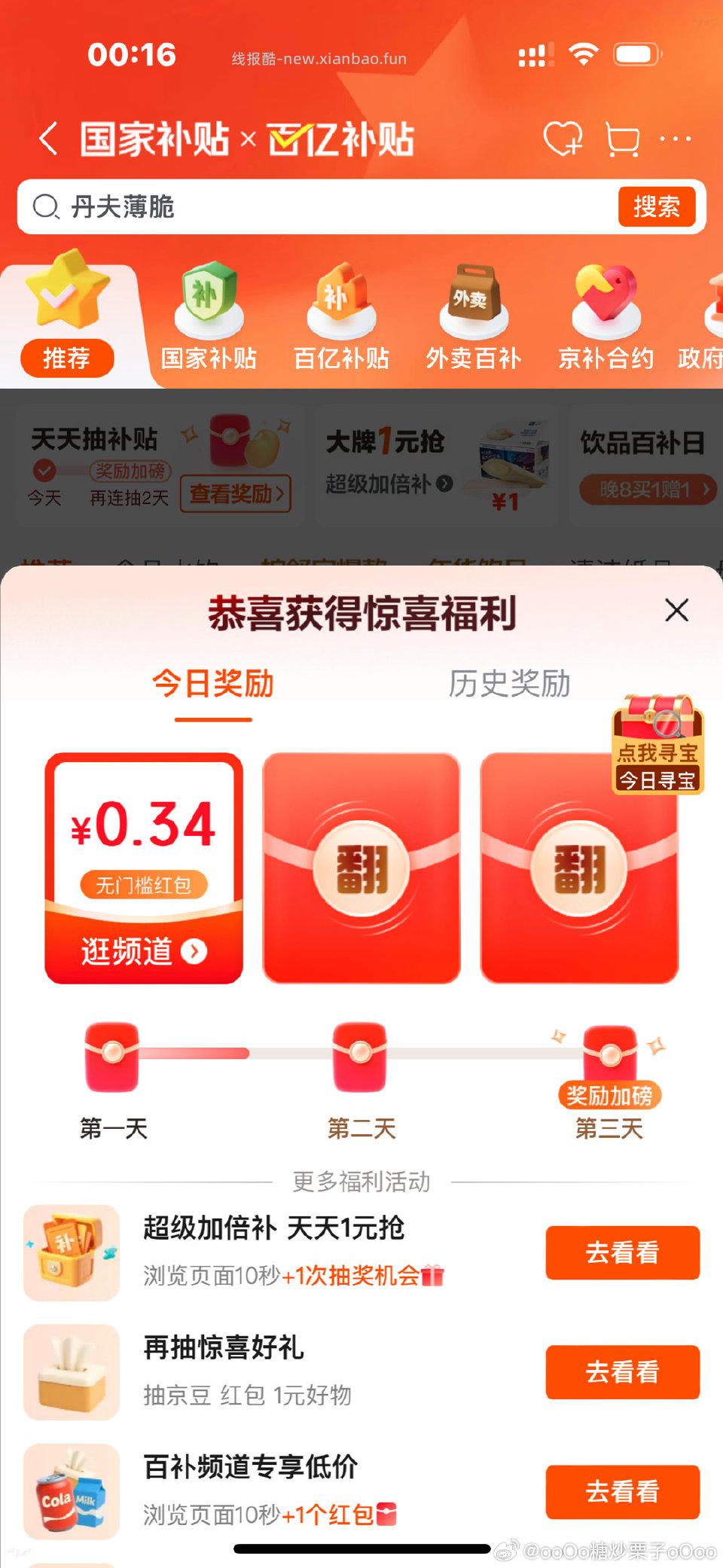Flip the second 翻 red envelope
Screen dimensions: 723x1568
pyautogui.click(x=361, y=866)
